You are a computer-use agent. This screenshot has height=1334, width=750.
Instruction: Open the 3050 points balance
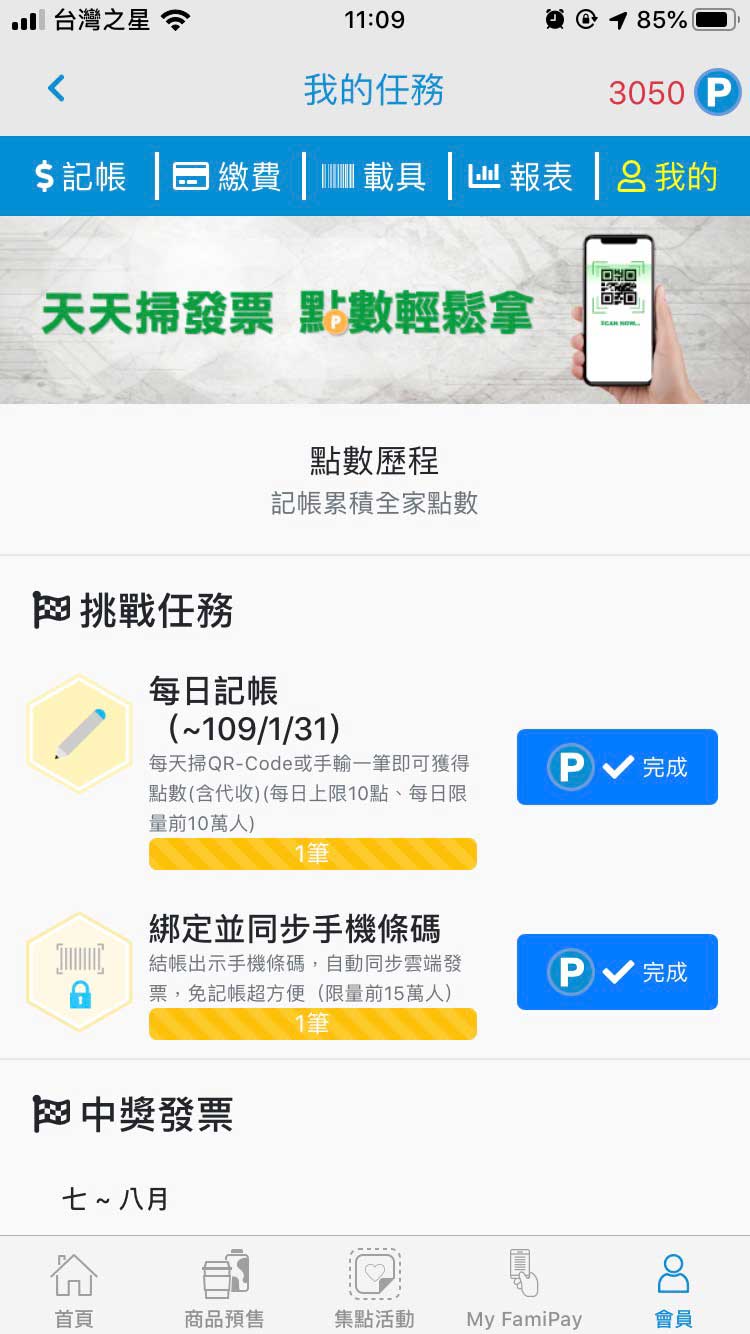point(674,93)
